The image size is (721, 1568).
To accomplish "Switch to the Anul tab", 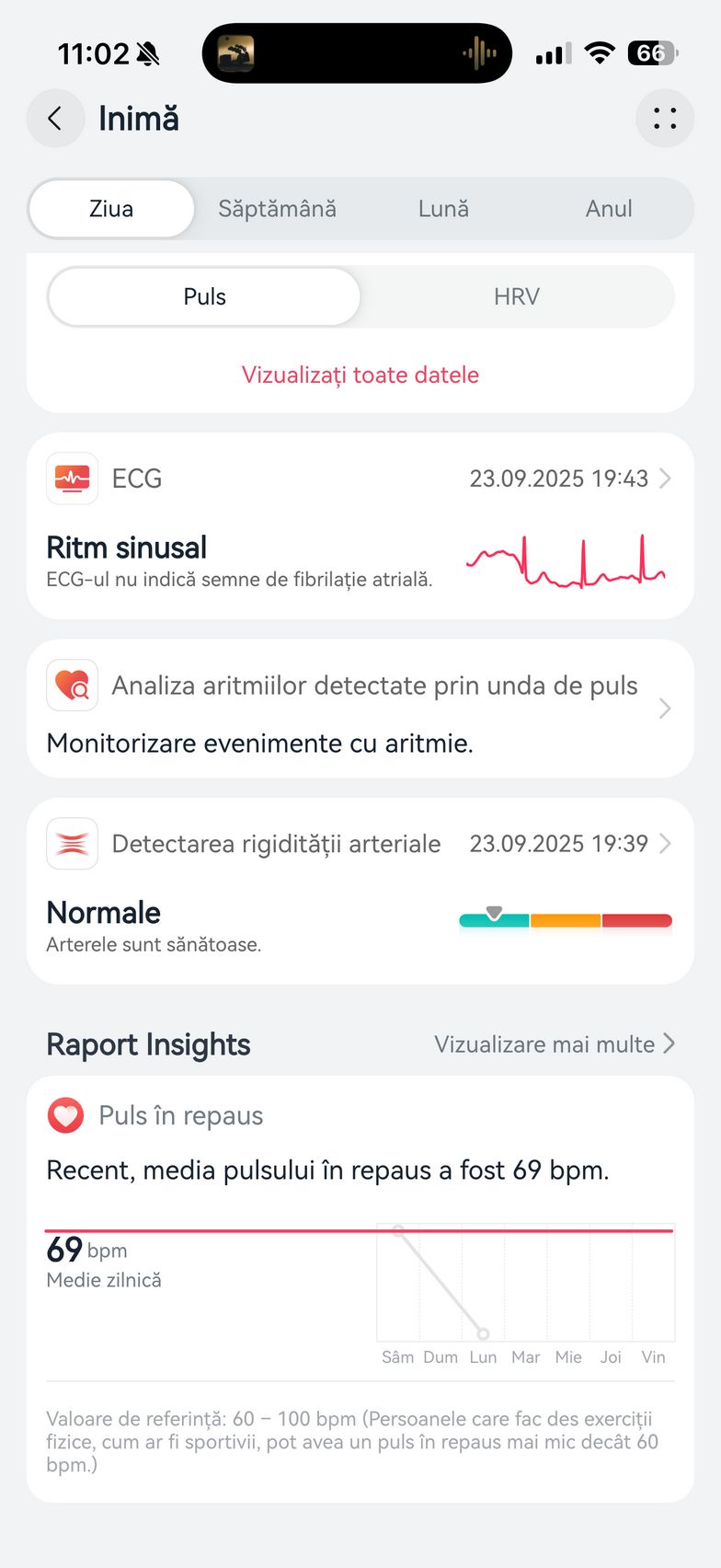I will (x=609, y=209).
